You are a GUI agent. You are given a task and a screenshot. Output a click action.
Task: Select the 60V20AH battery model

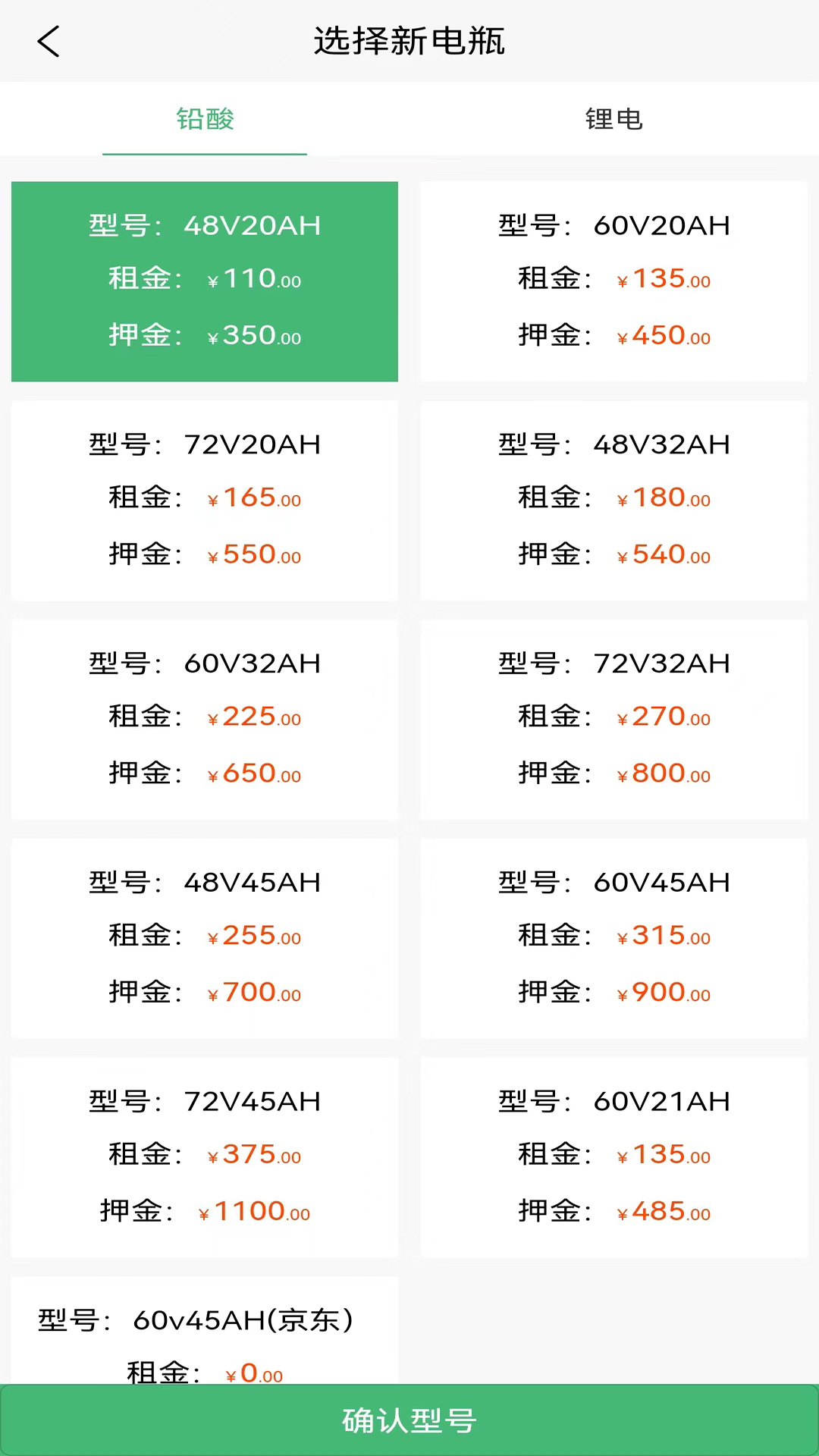[614, 281]
